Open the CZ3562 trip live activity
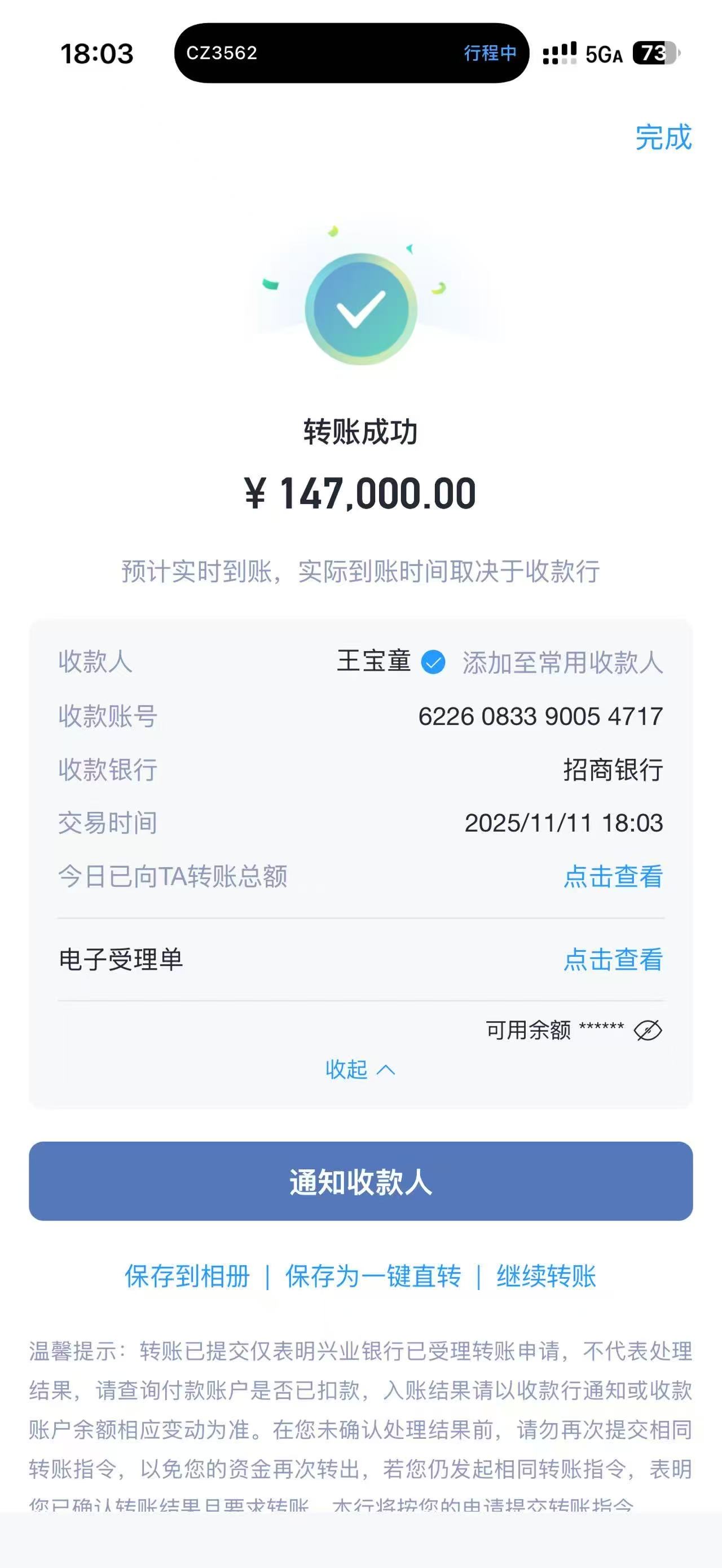This screenshot has height=1568, width=722. pos(351,53)
